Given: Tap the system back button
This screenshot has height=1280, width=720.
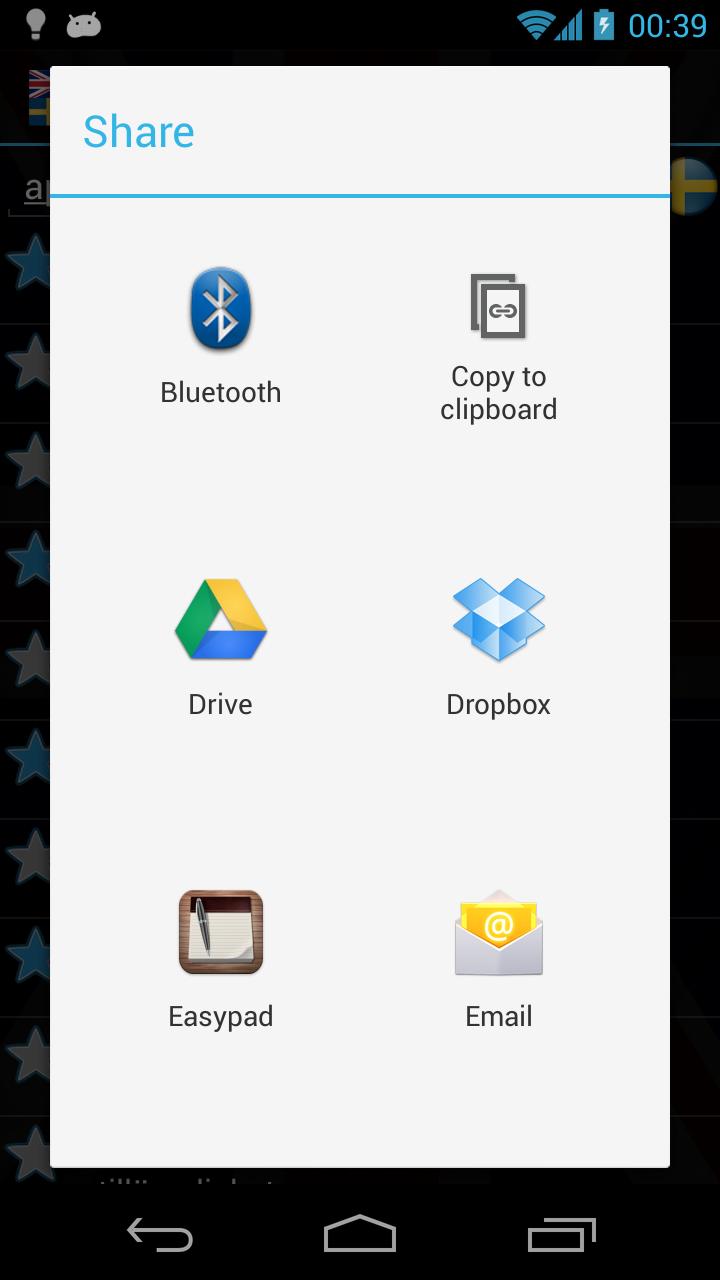Looking at the screenshot, I should (160, 1235).
